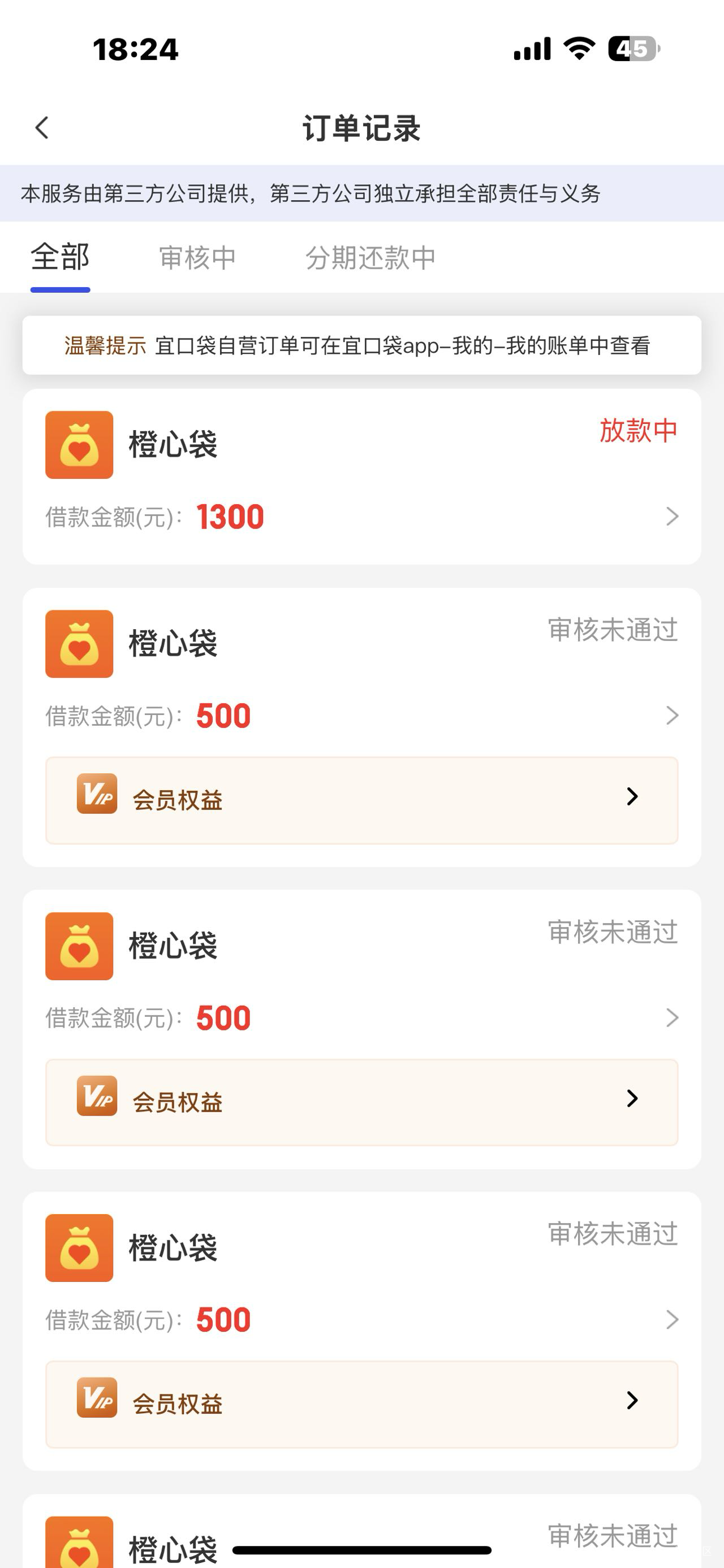Select the 全部 tab
Screen dimensions: 724x1568
pos(61,258)
